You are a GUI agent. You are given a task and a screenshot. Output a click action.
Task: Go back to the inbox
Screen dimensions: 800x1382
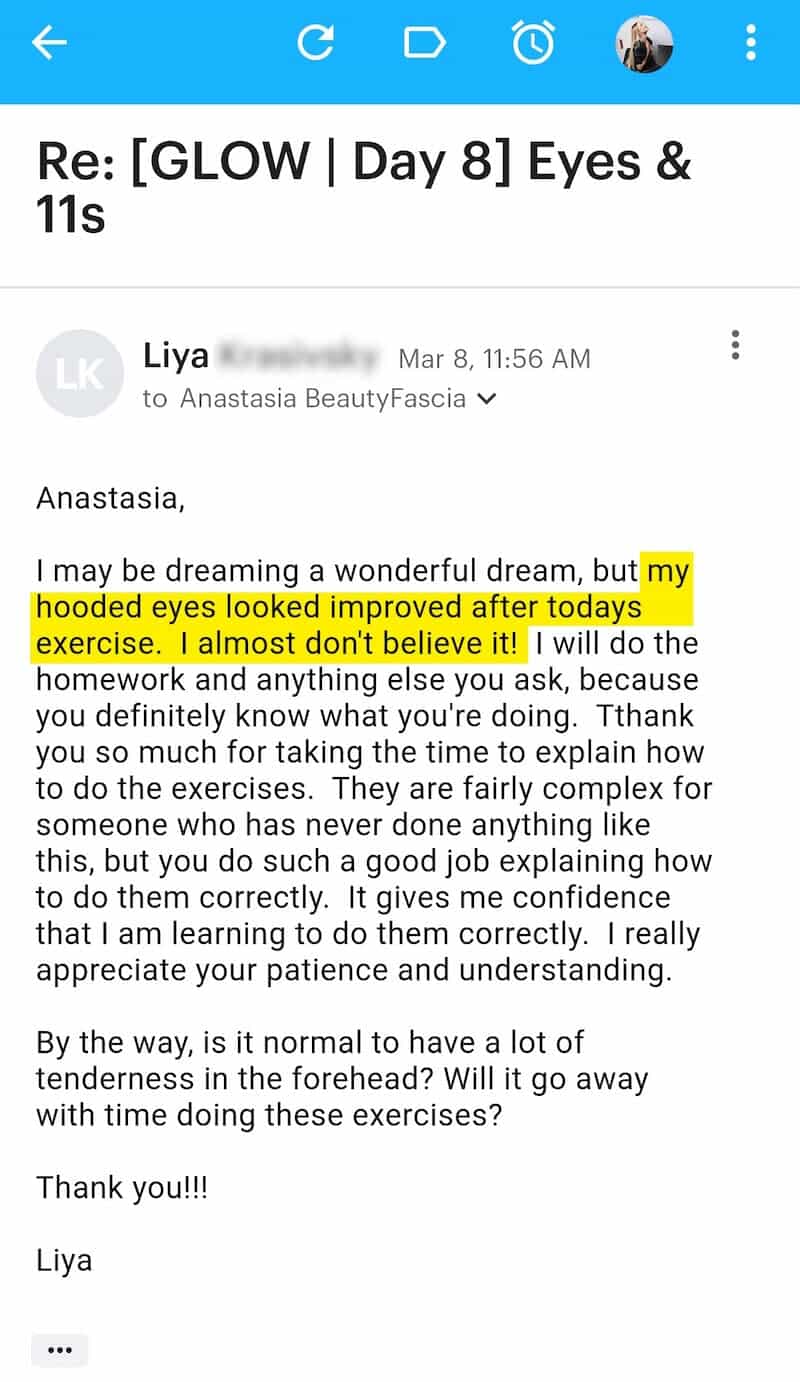[x=49, y=43]
